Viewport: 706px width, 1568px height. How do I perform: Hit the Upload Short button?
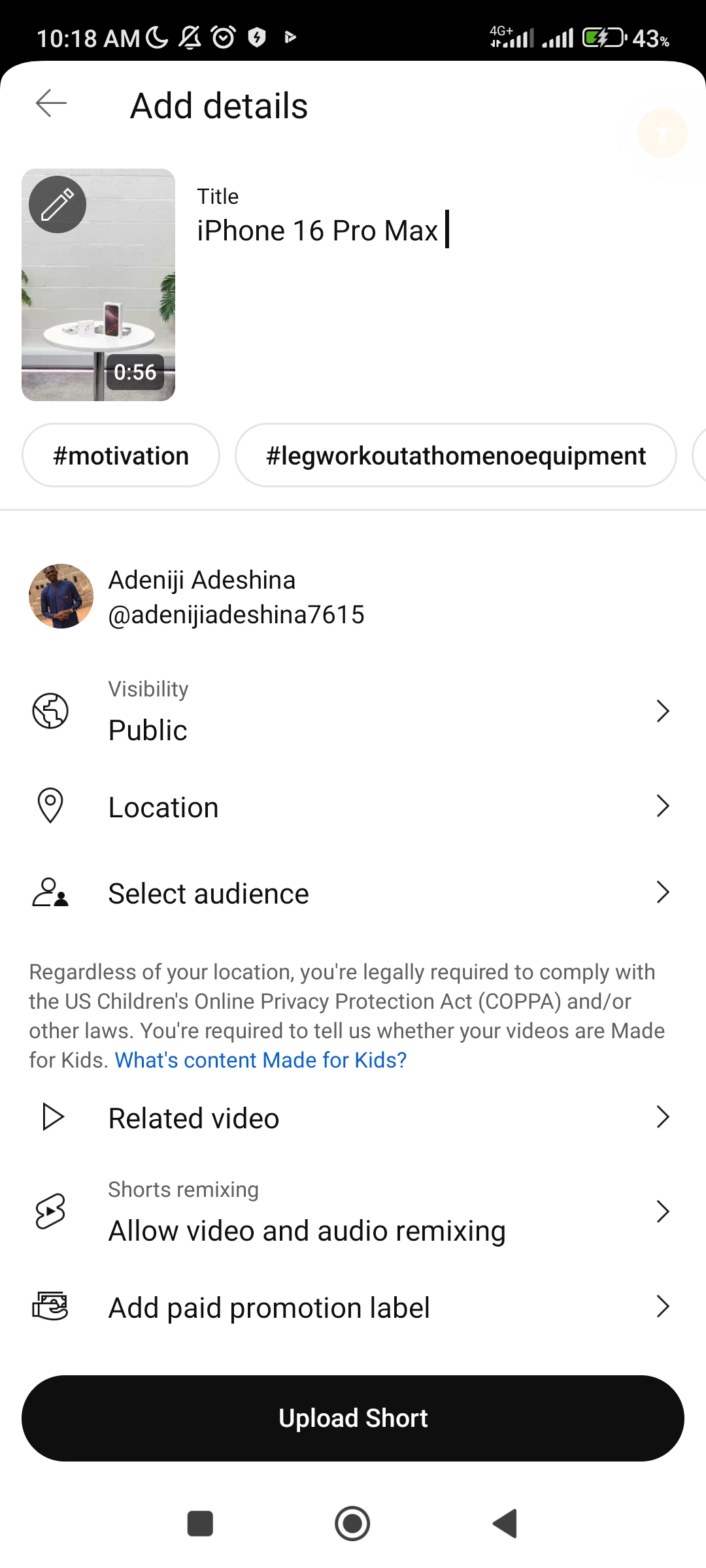pos(353,1418)
